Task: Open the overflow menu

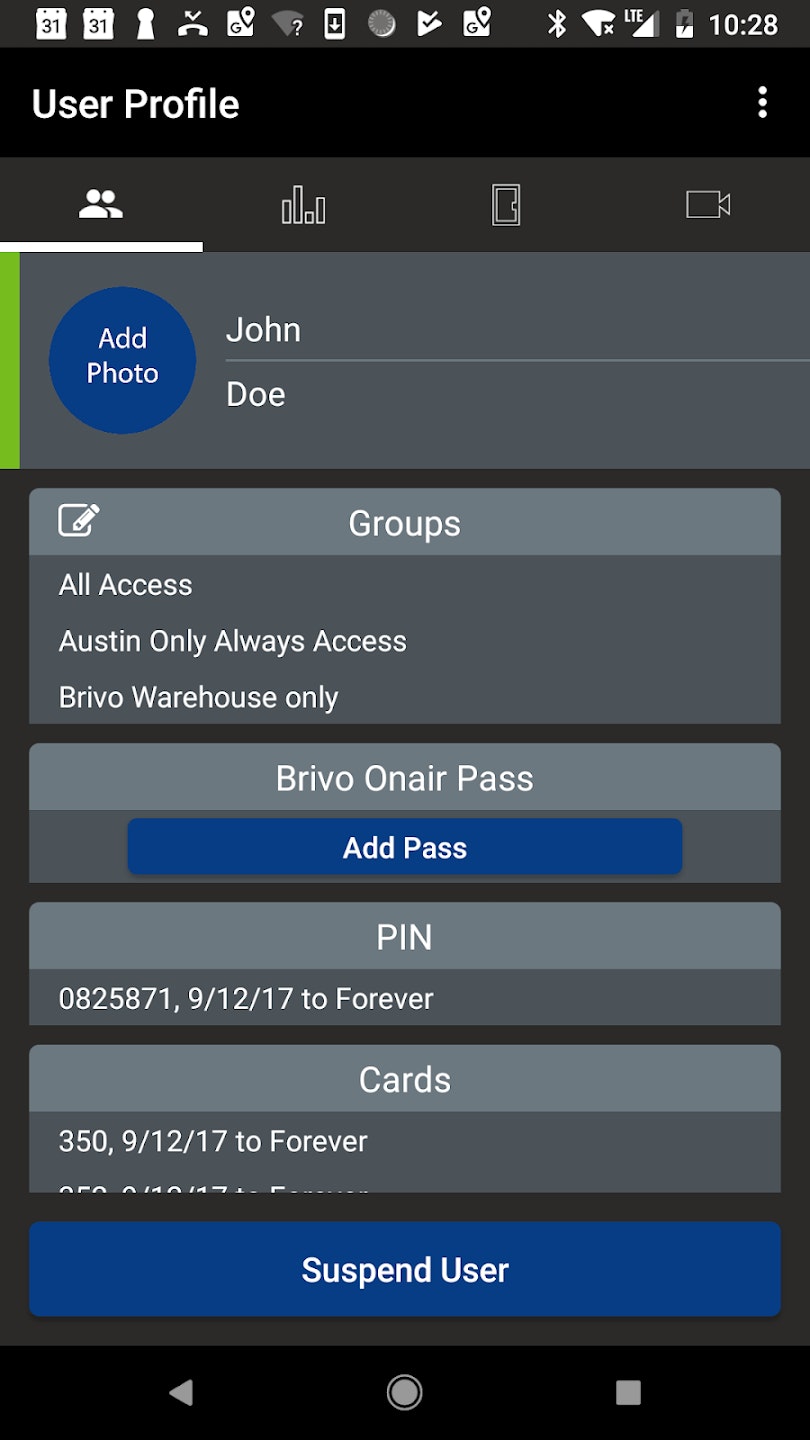Action: 762,103
